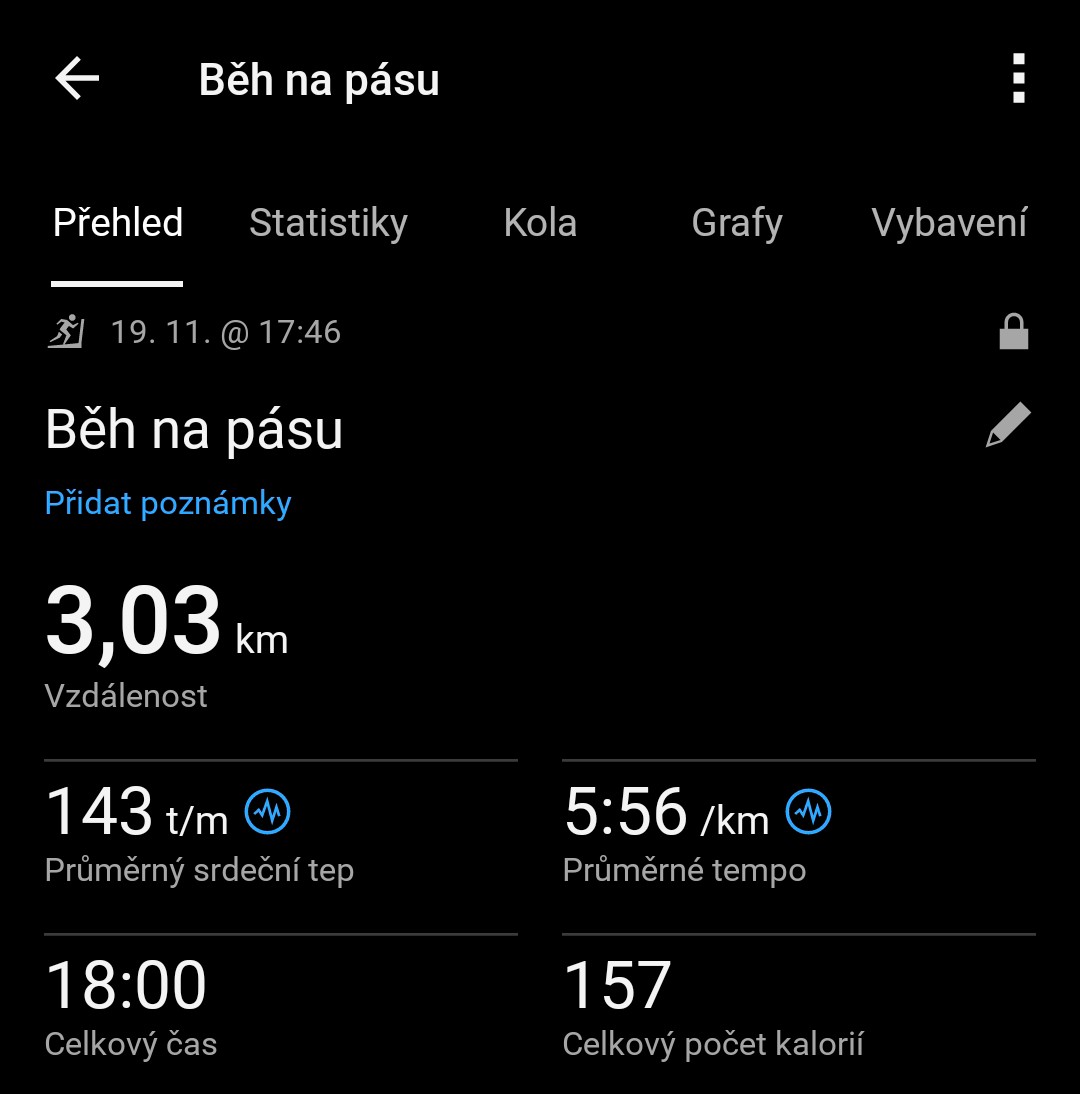Switch to the Statistiky tab

328,223
